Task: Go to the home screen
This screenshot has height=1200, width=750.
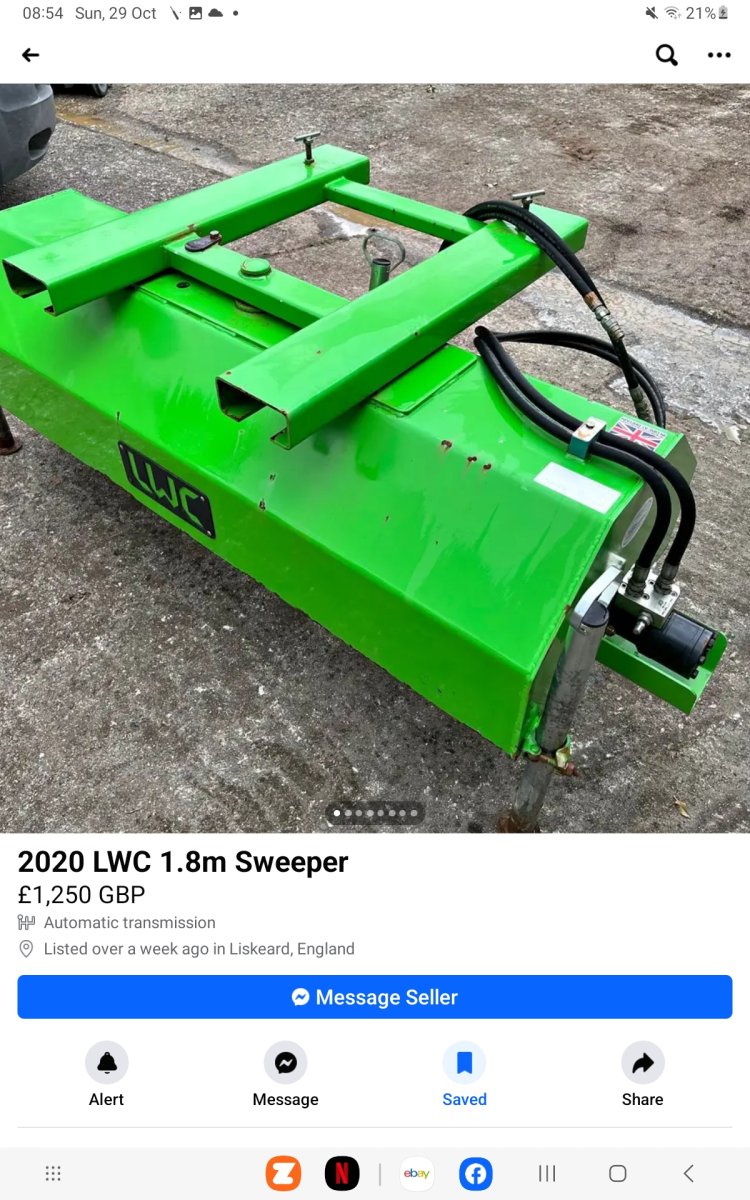Action: (618, 1173)
